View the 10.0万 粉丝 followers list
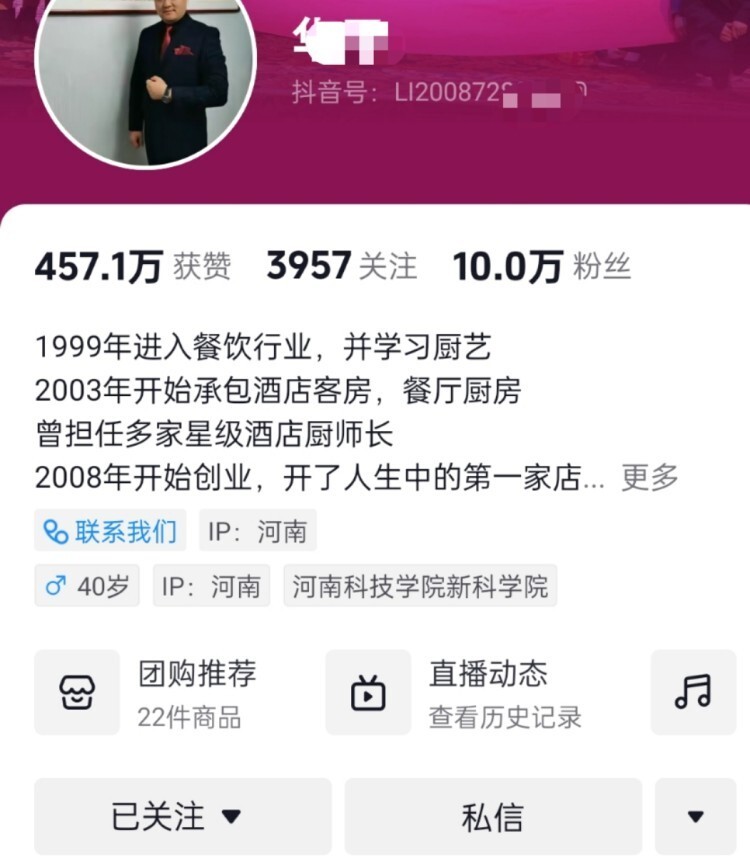The height and width of the screenshot is (862, 750). coord(541,266)
